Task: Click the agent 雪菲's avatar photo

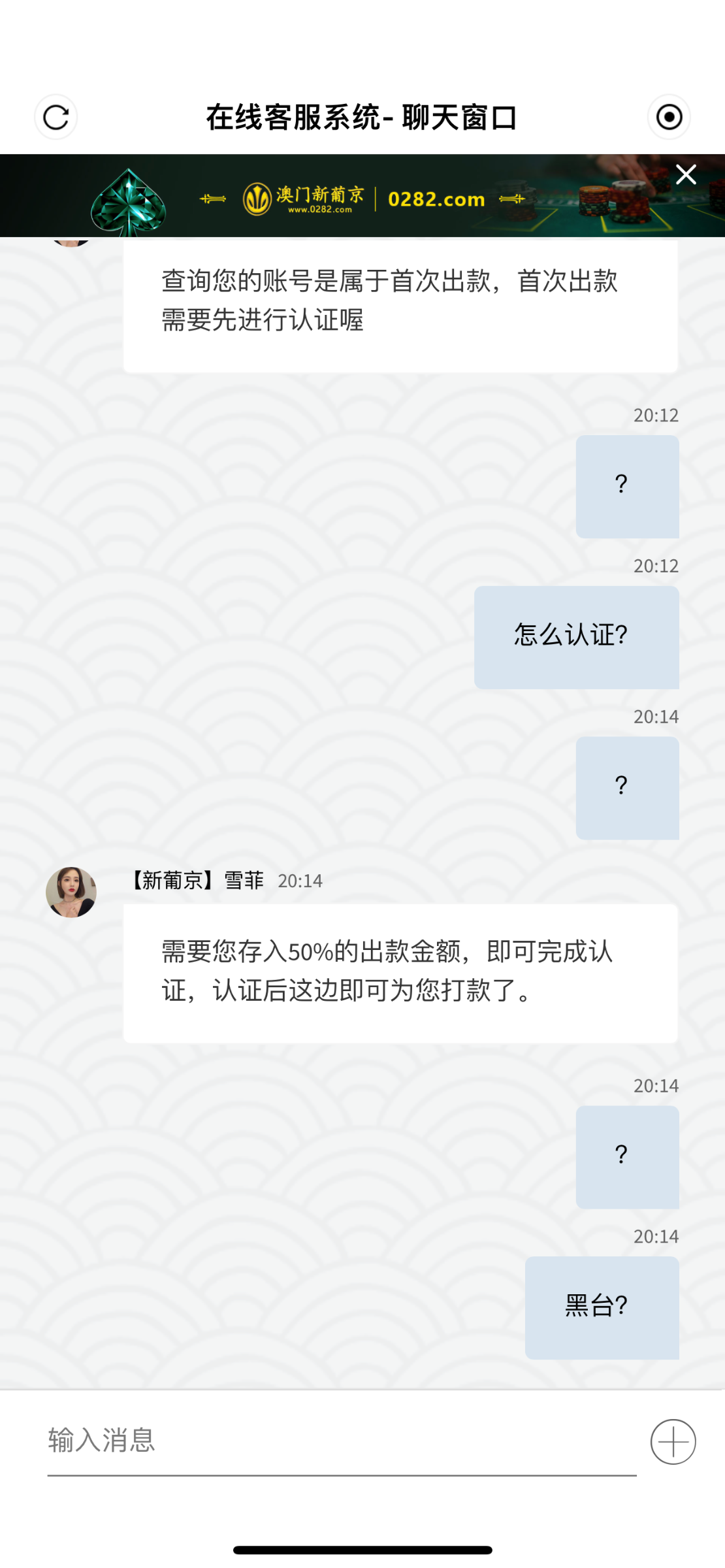Action: coord(71,893)
